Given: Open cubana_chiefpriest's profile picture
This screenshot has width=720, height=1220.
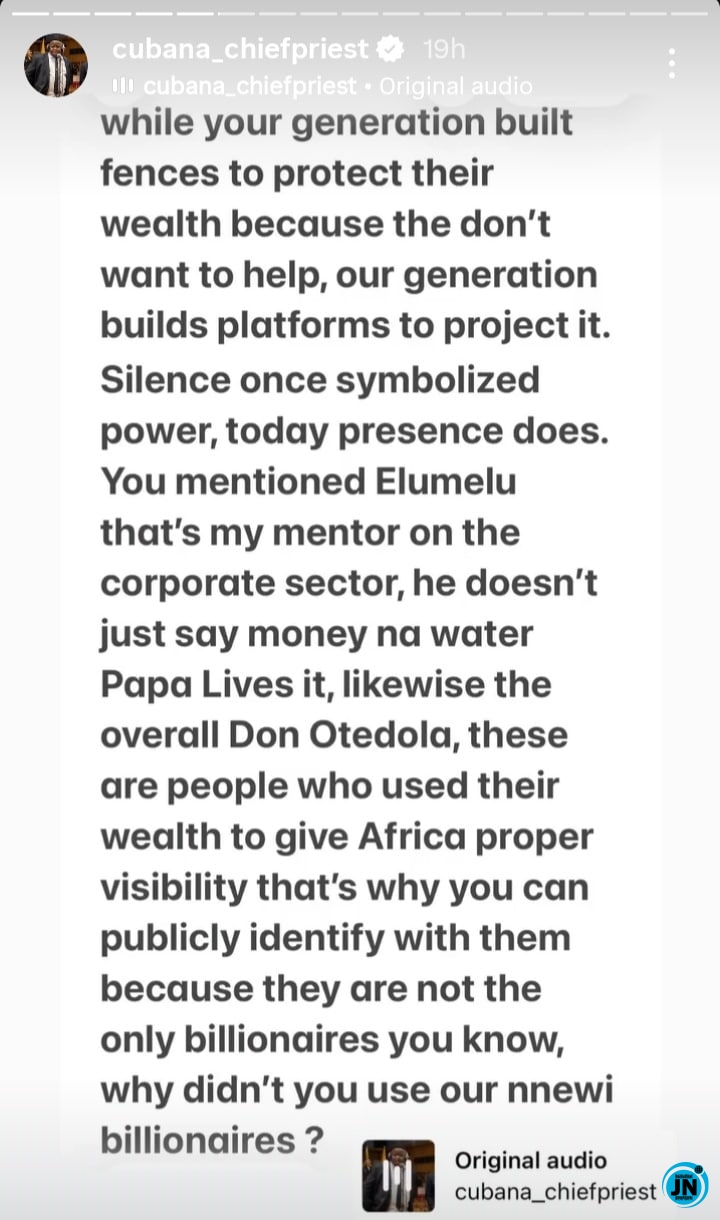Looking at the screenshot, I should click(55, 65).
